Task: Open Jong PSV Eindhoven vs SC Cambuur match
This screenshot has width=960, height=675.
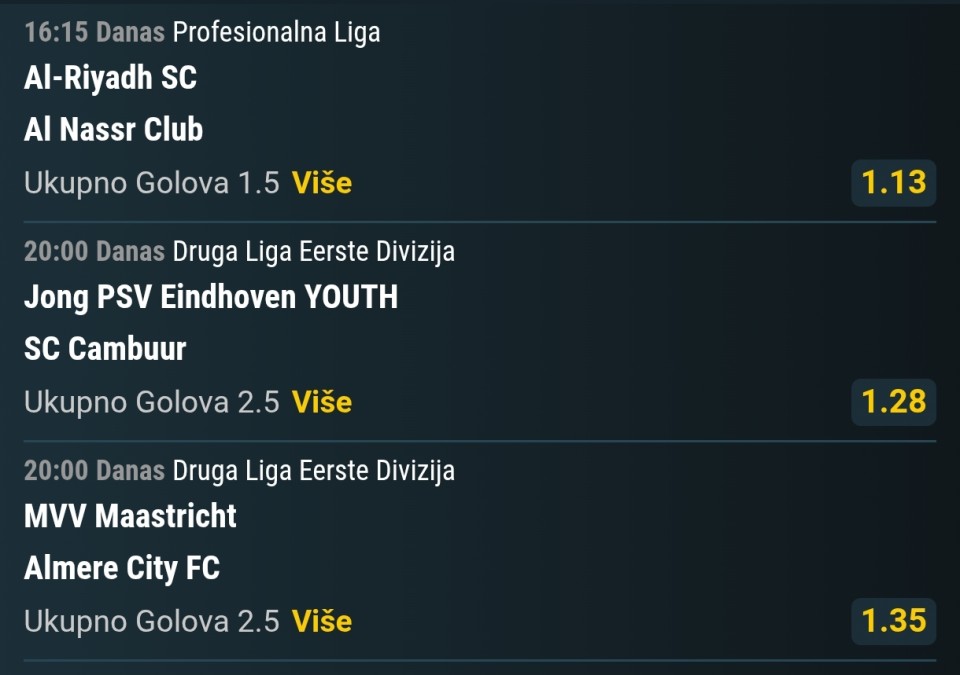Action: click(x=210, y=322)
